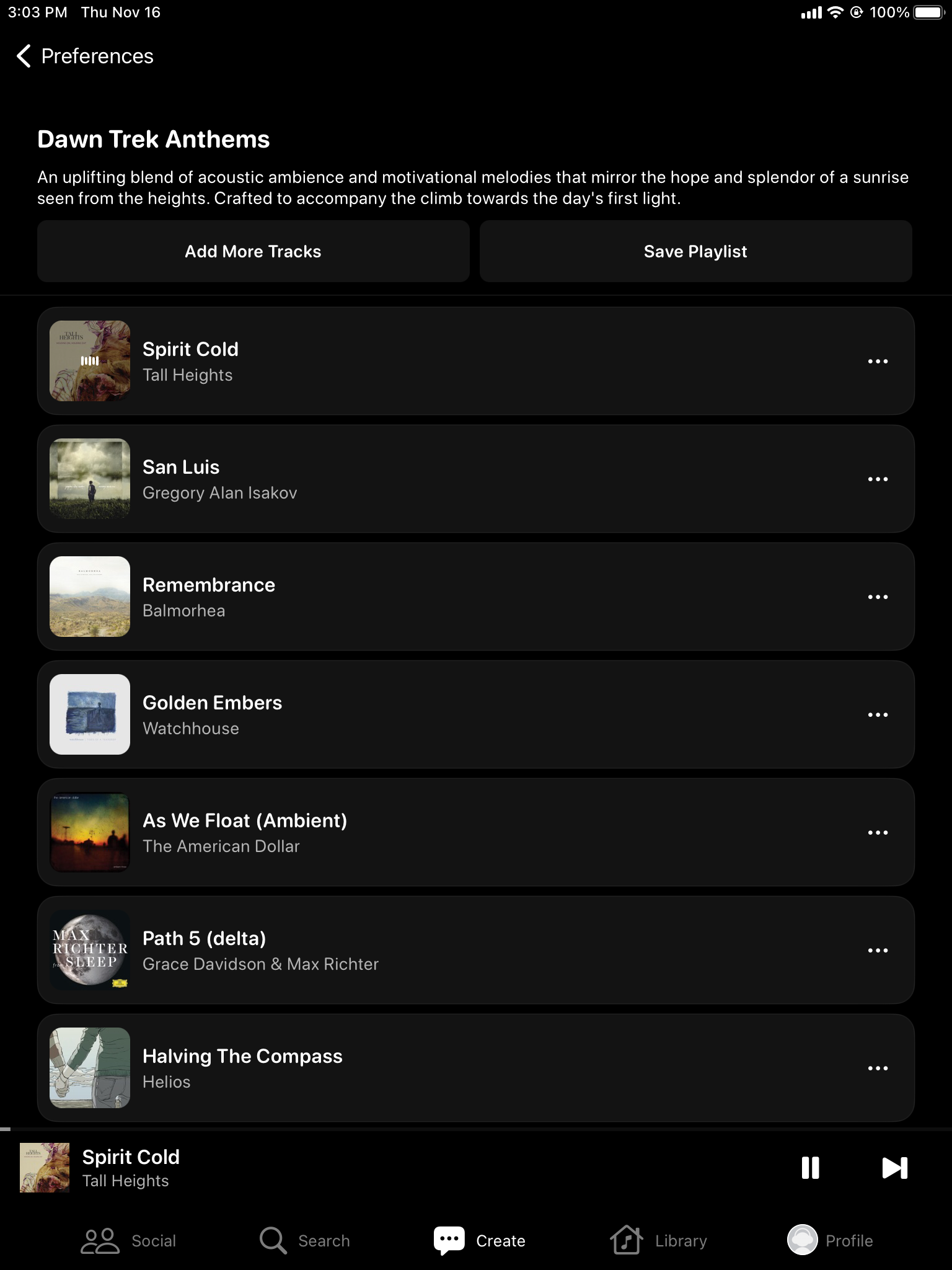Play As We Float (Ambient)
This screenshot has width=952, height=1270.
tap(372, 832)
